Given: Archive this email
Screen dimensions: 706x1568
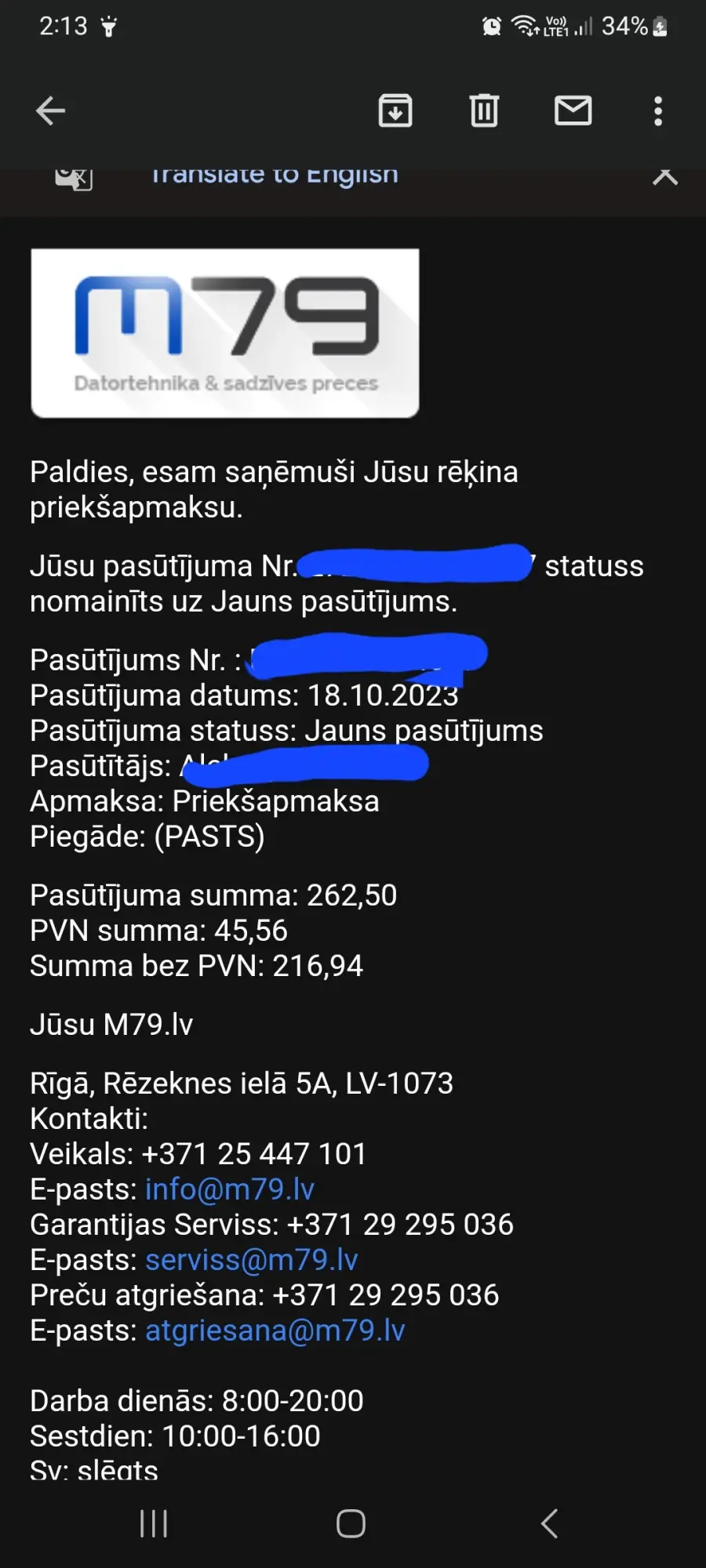Looking at the screenshot, I should 395,111.
